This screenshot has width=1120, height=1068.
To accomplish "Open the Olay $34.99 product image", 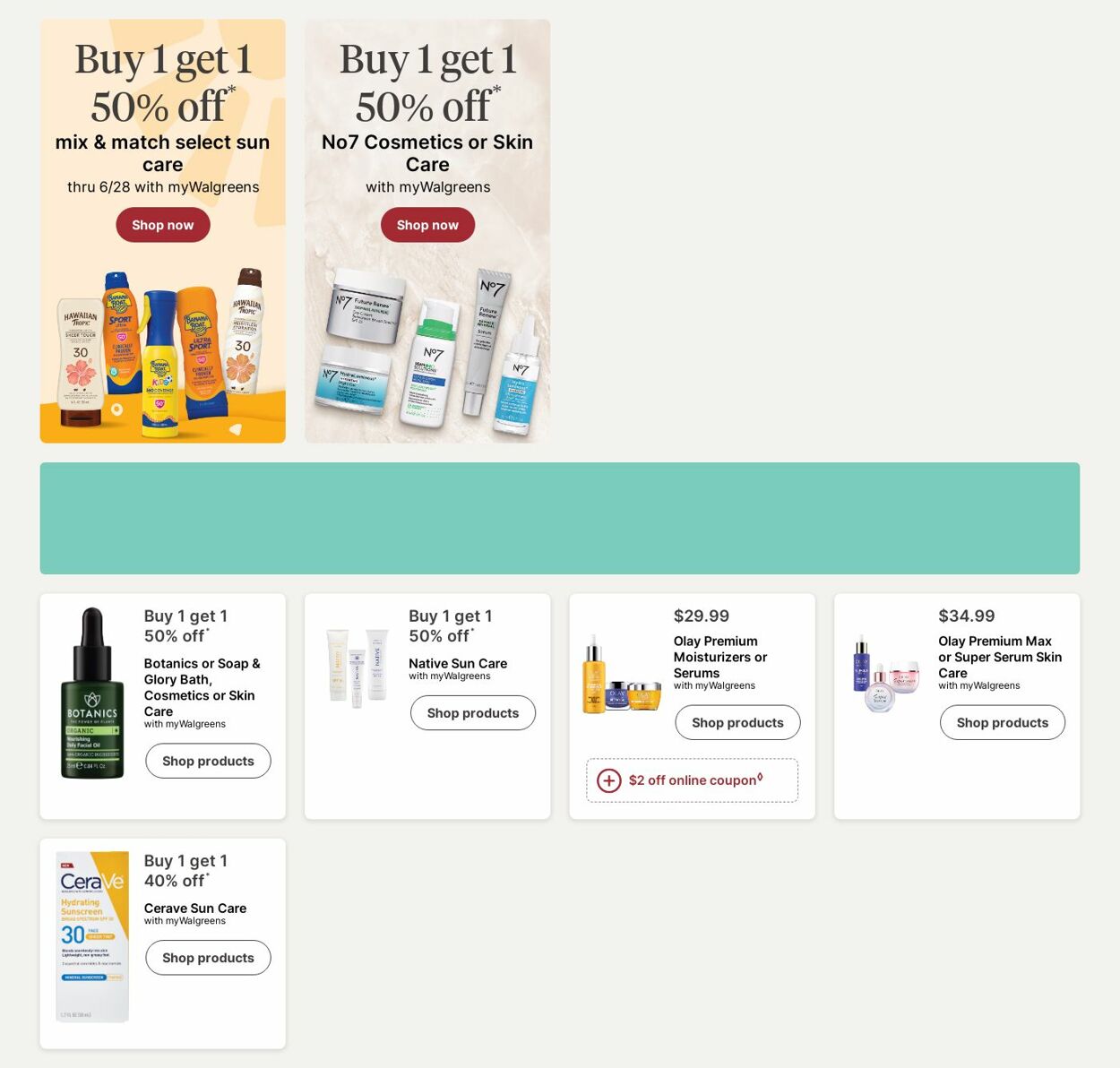I will (885, 674).
